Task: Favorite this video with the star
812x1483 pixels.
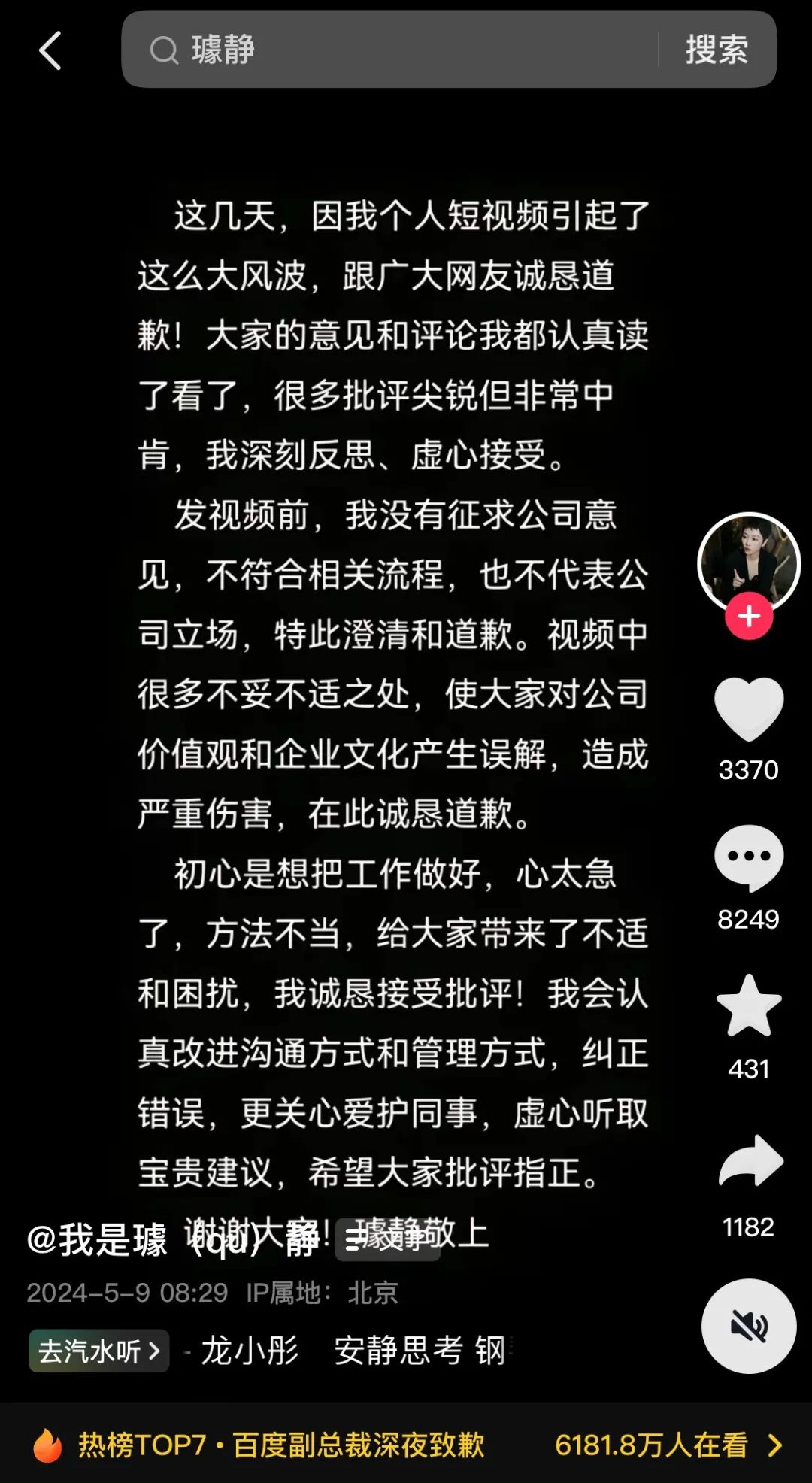Action: pyautogui.click(x=749, y=1007)
